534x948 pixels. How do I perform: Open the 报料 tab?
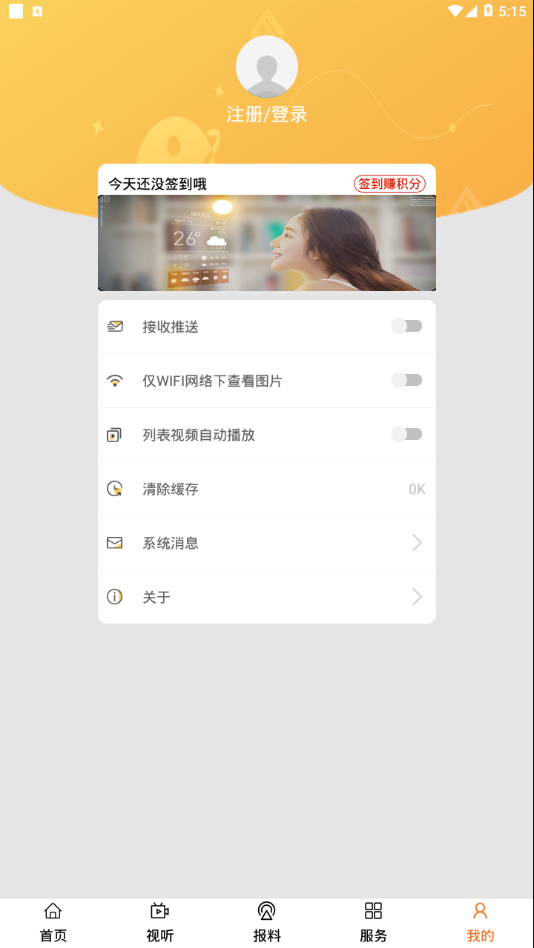tap(267, 923)
